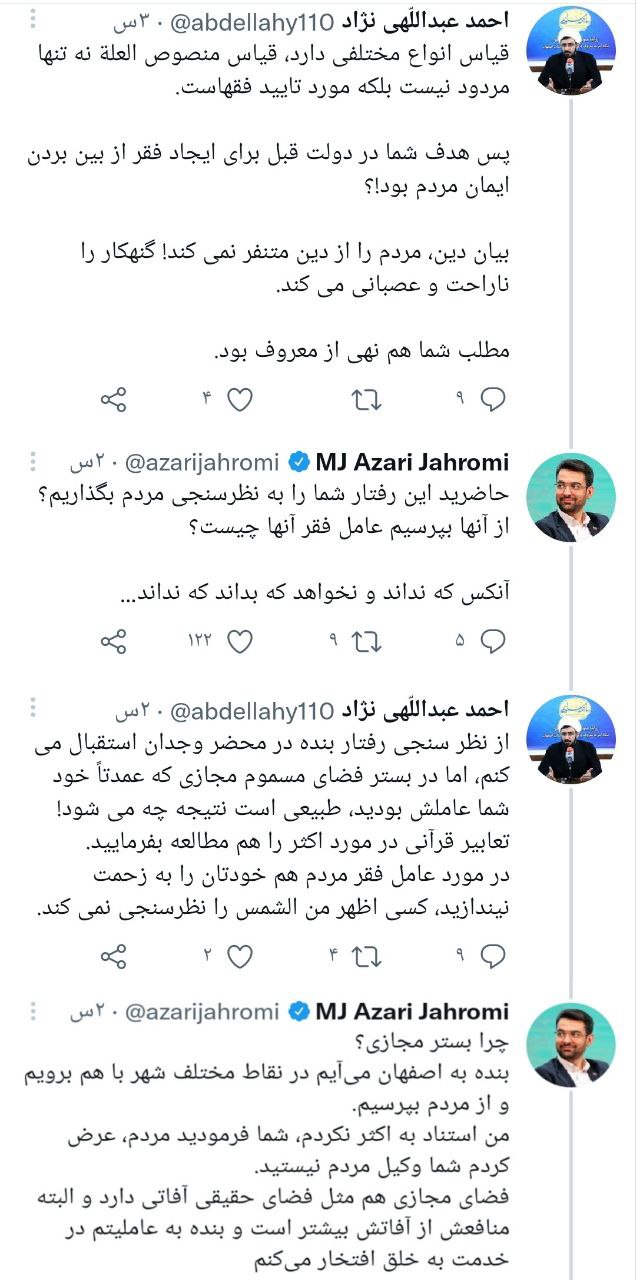636x1280 pixels.
Task: Share the tweet about فضای مسموم مجازی
Action: (x=114, y=956)
